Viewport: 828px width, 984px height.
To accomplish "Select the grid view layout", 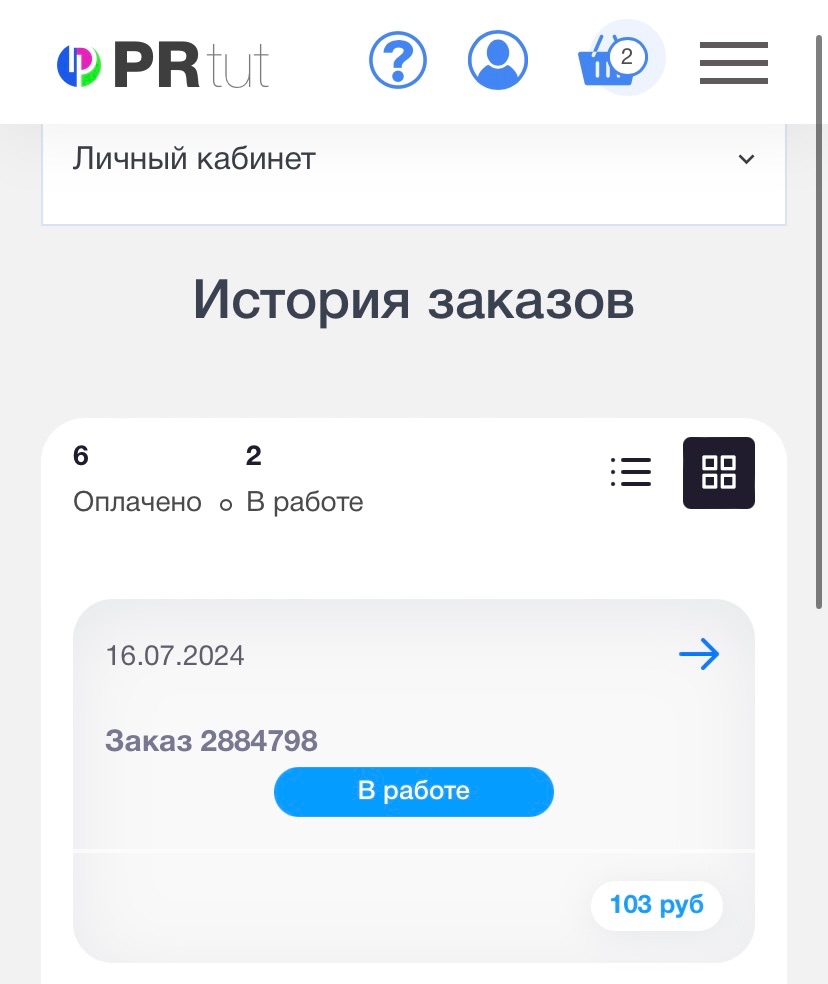I will (718, 472).
